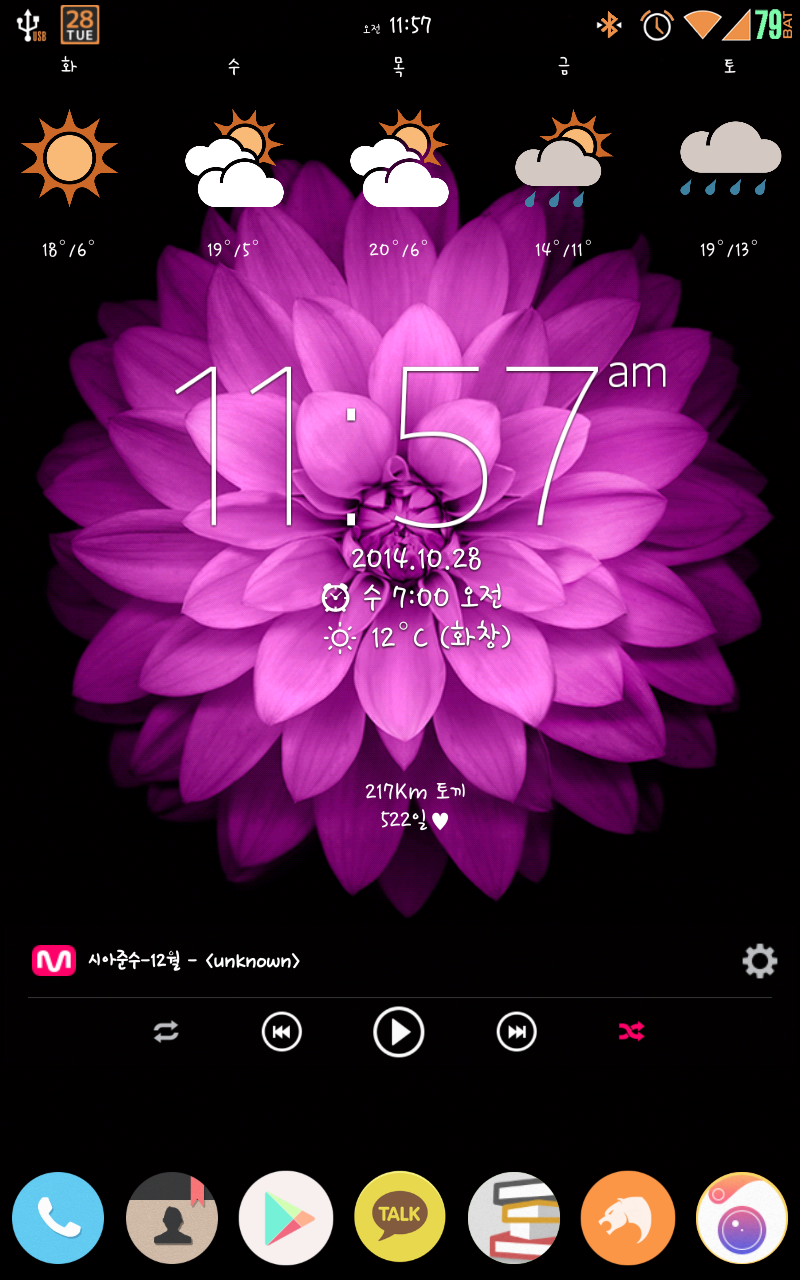Open the Phone dialer app
The height and width of the screenshot is (1280, 800).
(x=58, y=1218)
